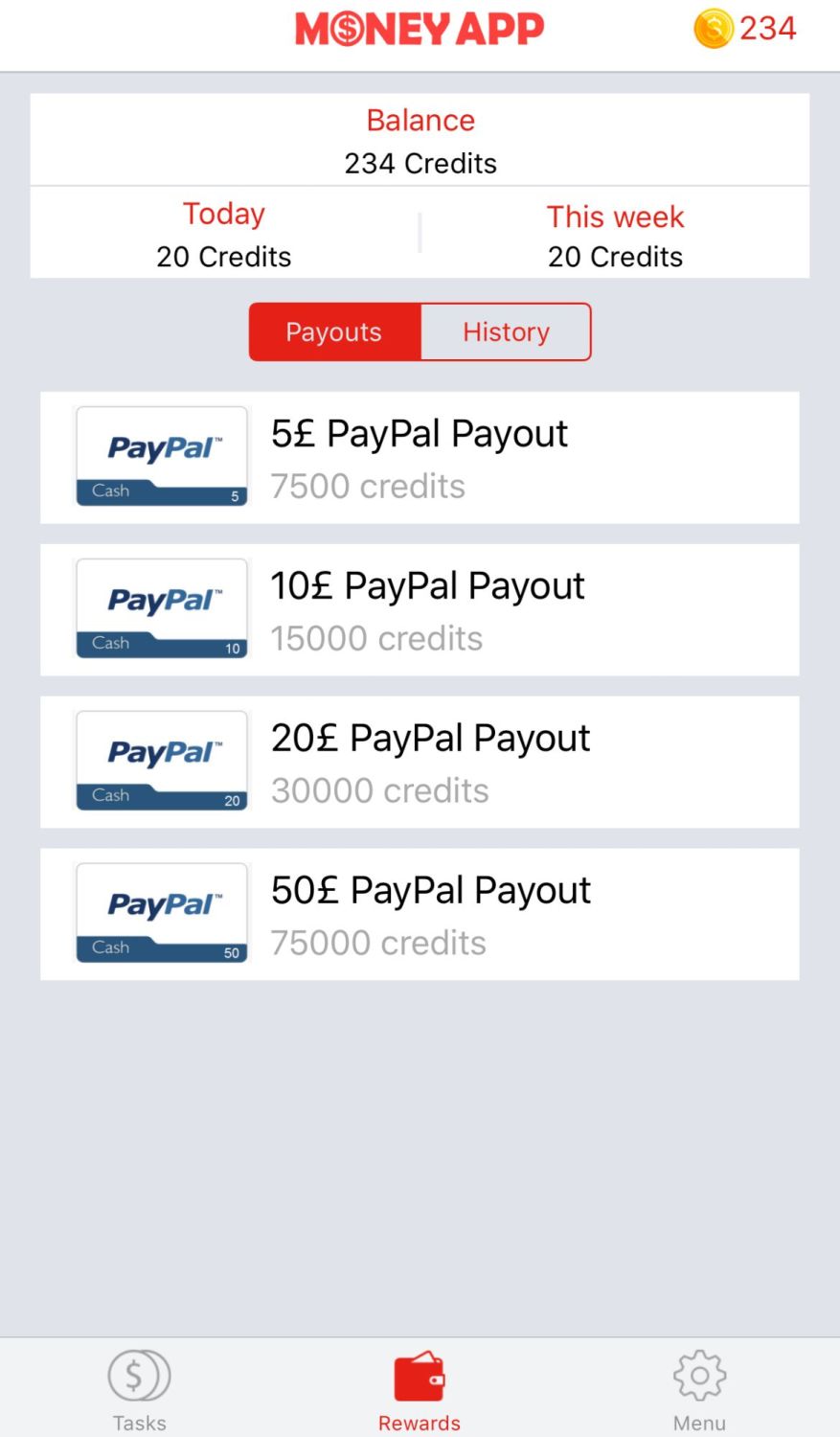This screenshot has height=1437, width=840.
Task: Click the Today 20 Credits summary
Action: (x=223, y=233)
